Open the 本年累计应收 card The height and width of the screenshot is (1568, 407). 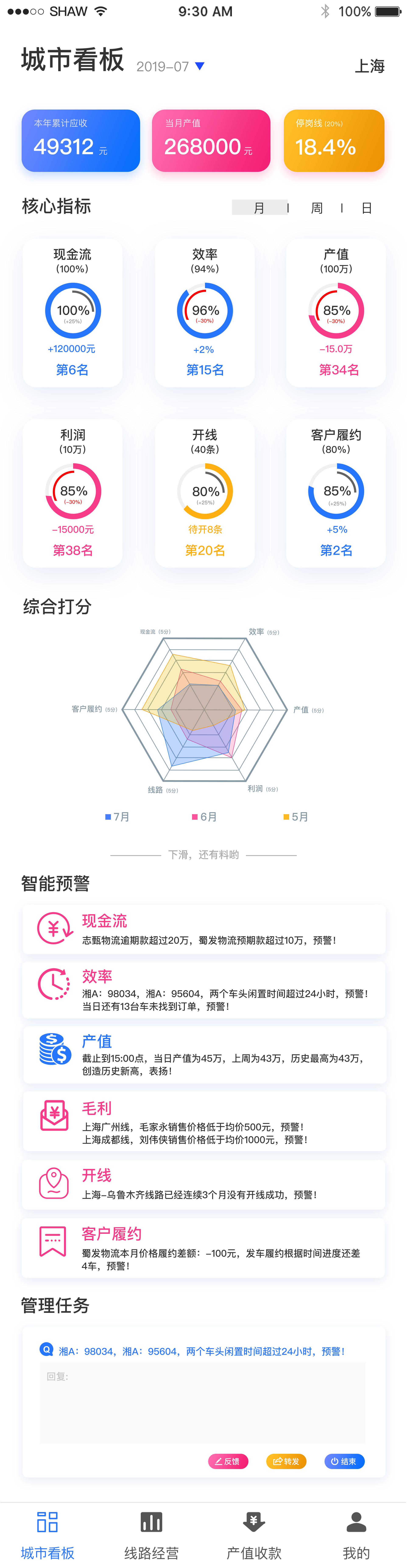pos(80,141)
